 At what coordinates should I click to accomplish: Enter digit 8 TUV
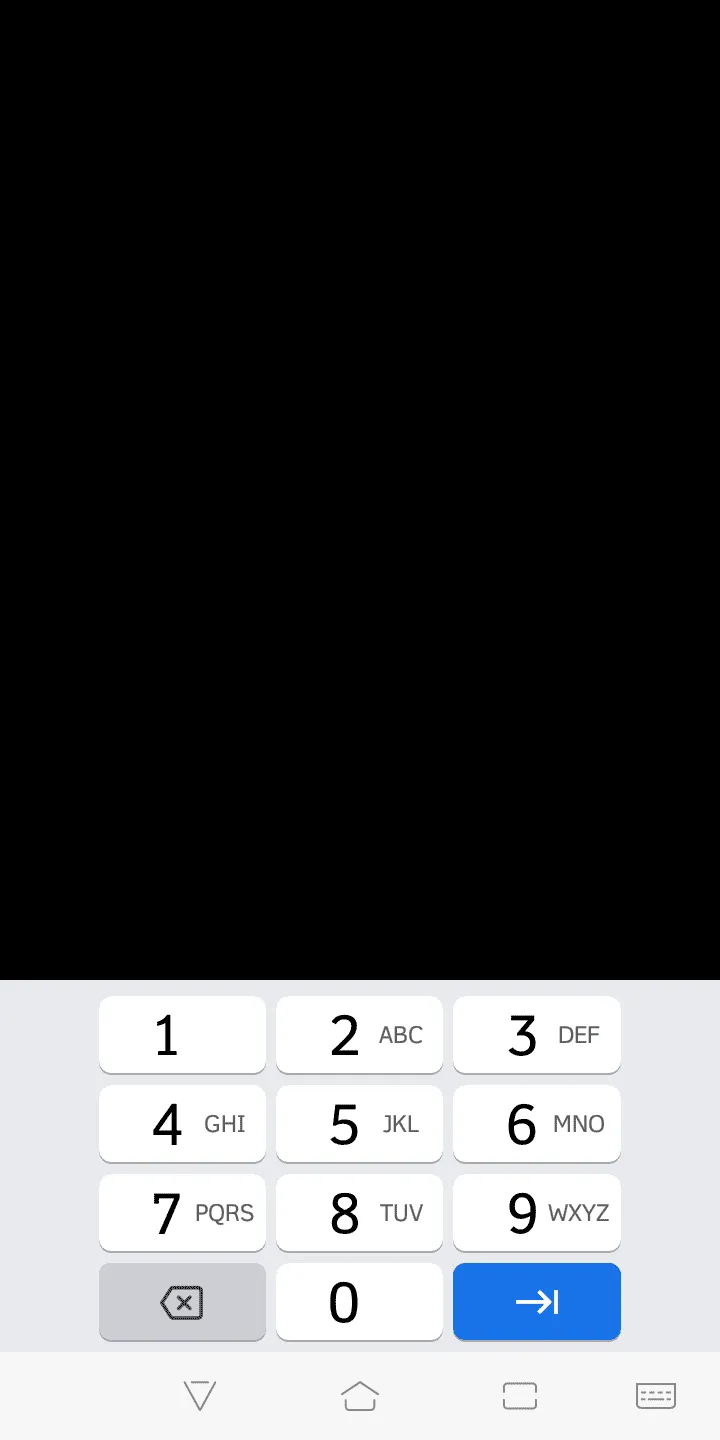point(359,1212)
